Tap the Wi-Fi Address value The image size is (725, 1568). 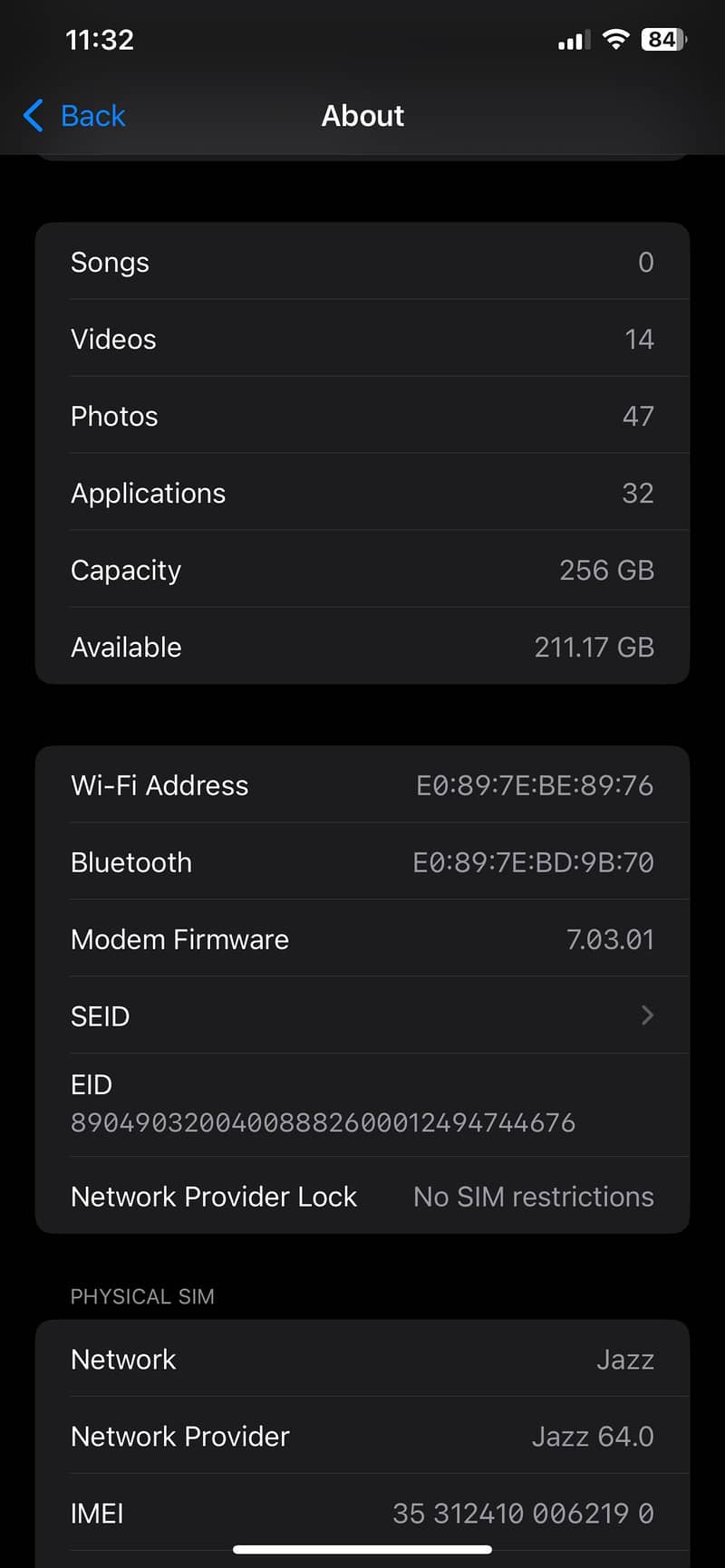pyautogui.click(x=535, y=785)
